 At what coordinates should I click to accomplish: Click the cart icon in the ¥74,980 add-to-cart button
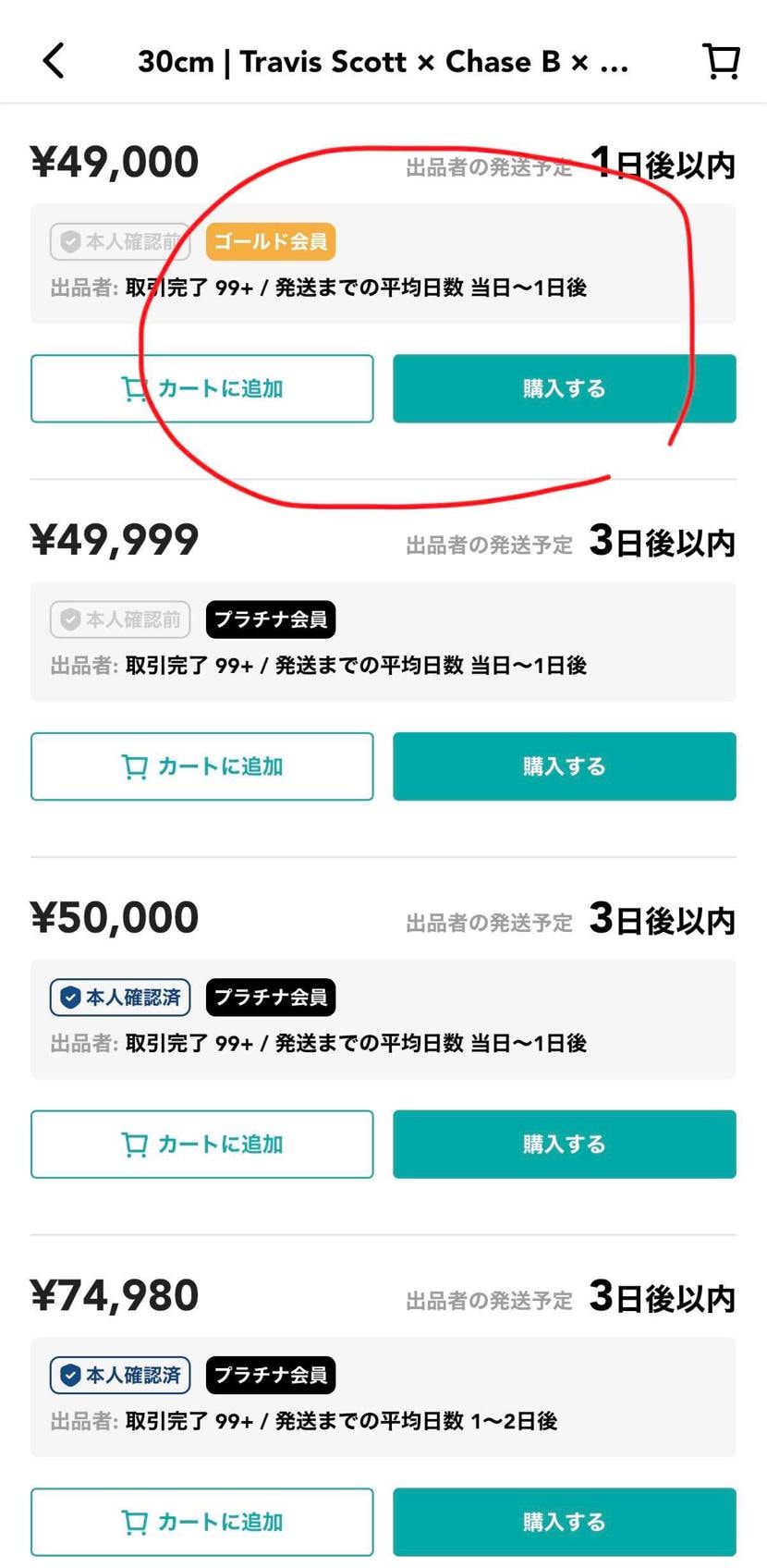tap(135, 1522)
